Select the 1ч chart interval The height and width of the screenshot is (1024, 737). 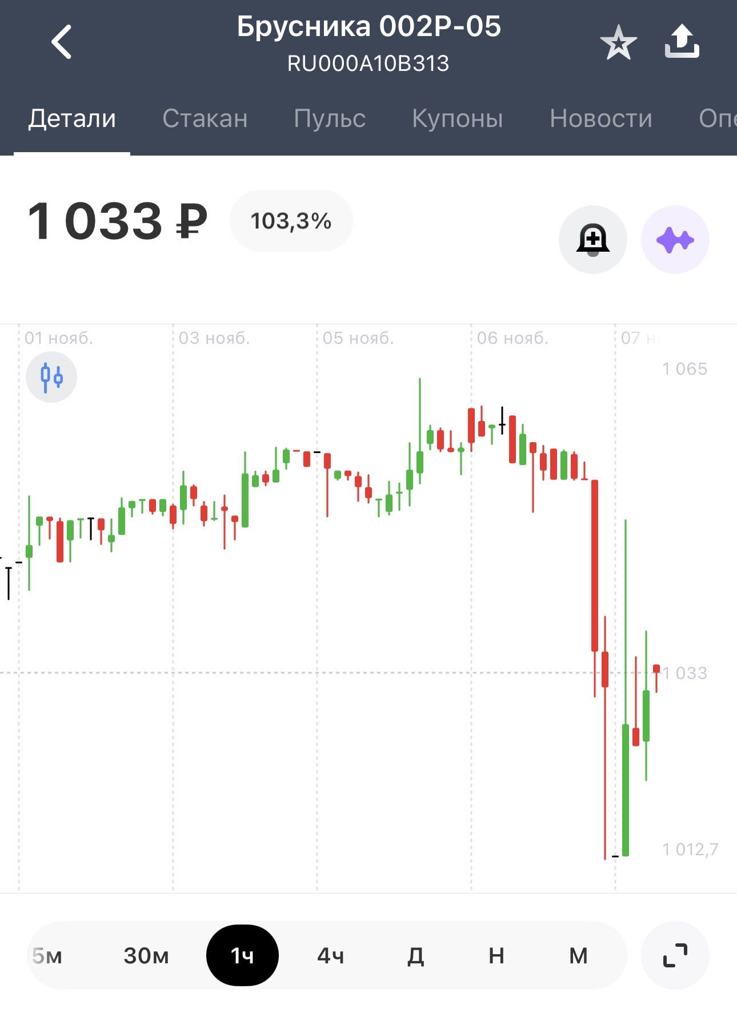(242, 956)
